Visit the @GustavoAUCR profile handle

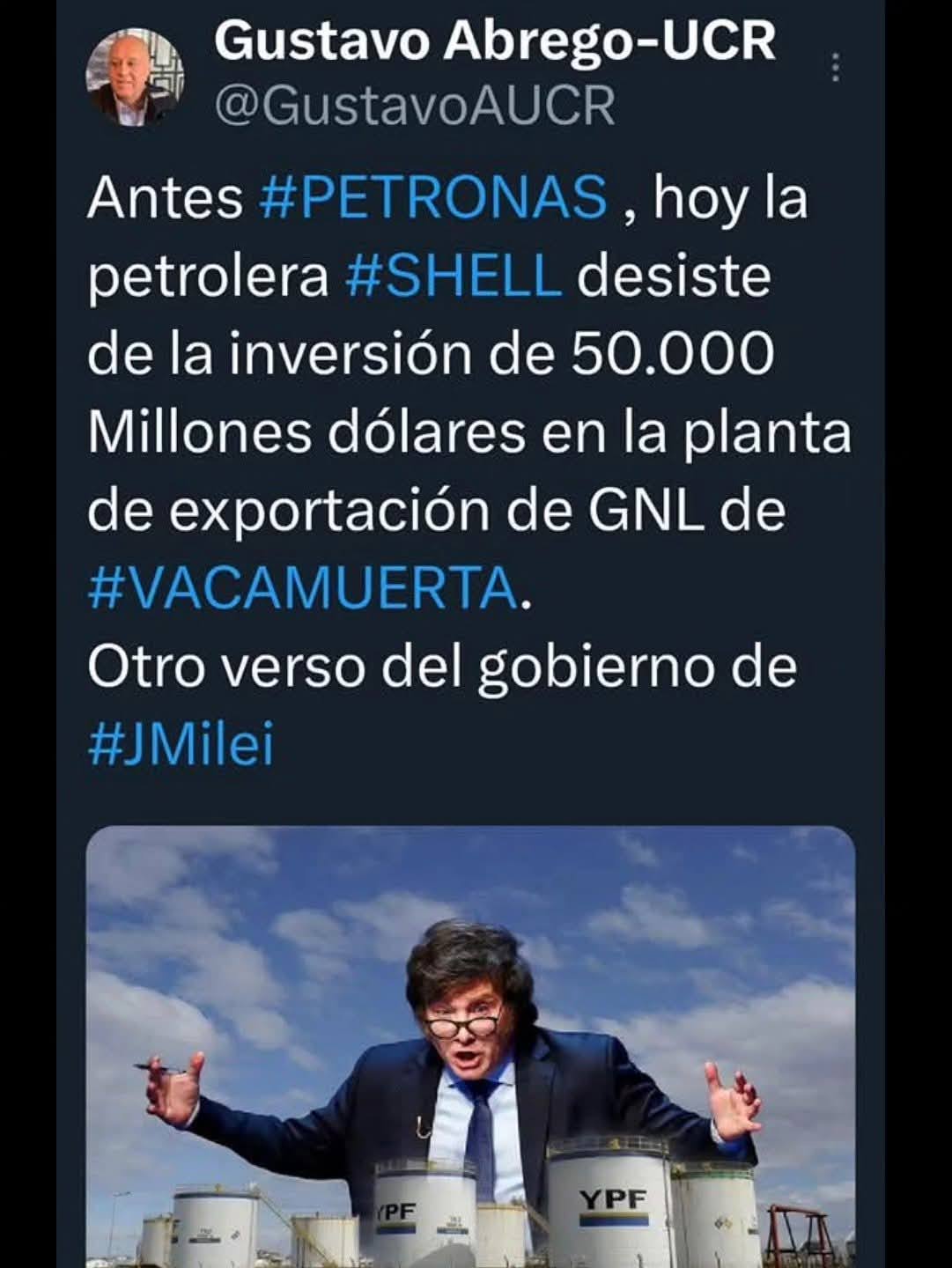415,107
